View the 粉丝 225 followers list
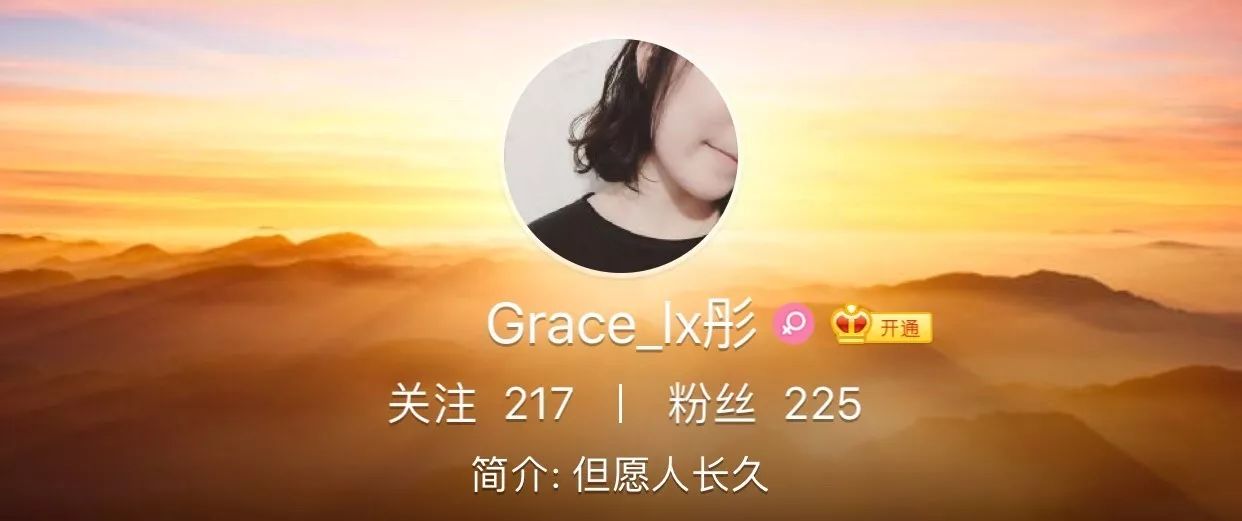Viewport: 1242px width, 521px height. click(764, 405)
